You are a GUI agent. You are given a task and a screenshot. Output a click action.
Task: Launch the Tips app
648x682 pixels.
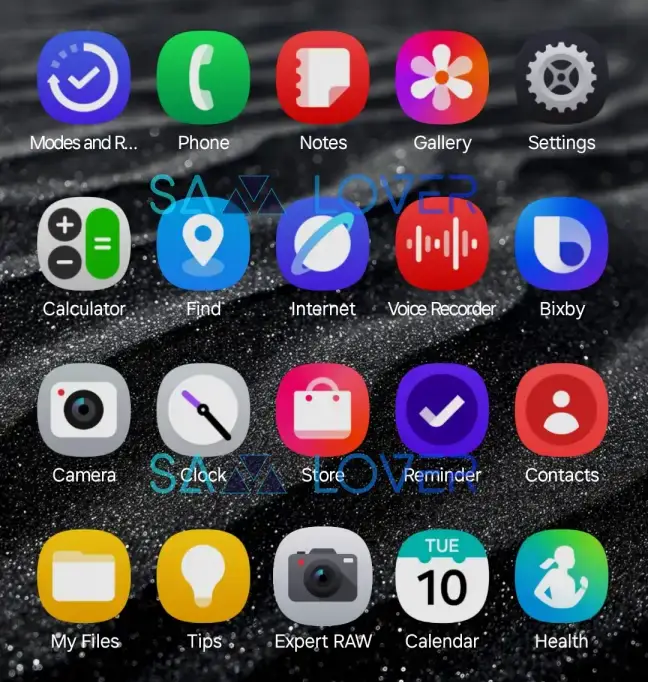pyautogui.click(x=203, y=576)
